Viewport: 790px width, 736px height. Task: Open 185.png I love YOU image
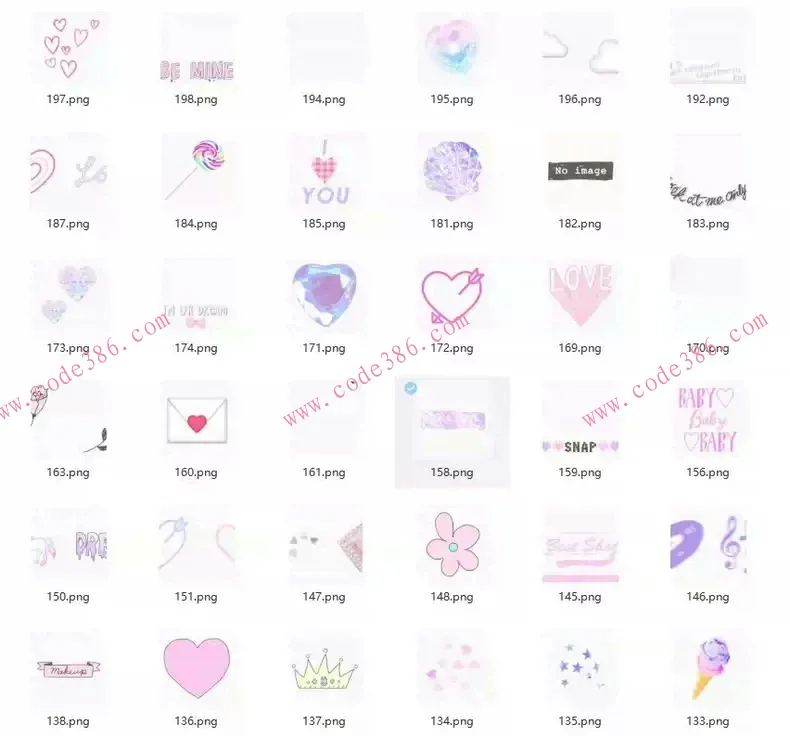click(324, 172)
